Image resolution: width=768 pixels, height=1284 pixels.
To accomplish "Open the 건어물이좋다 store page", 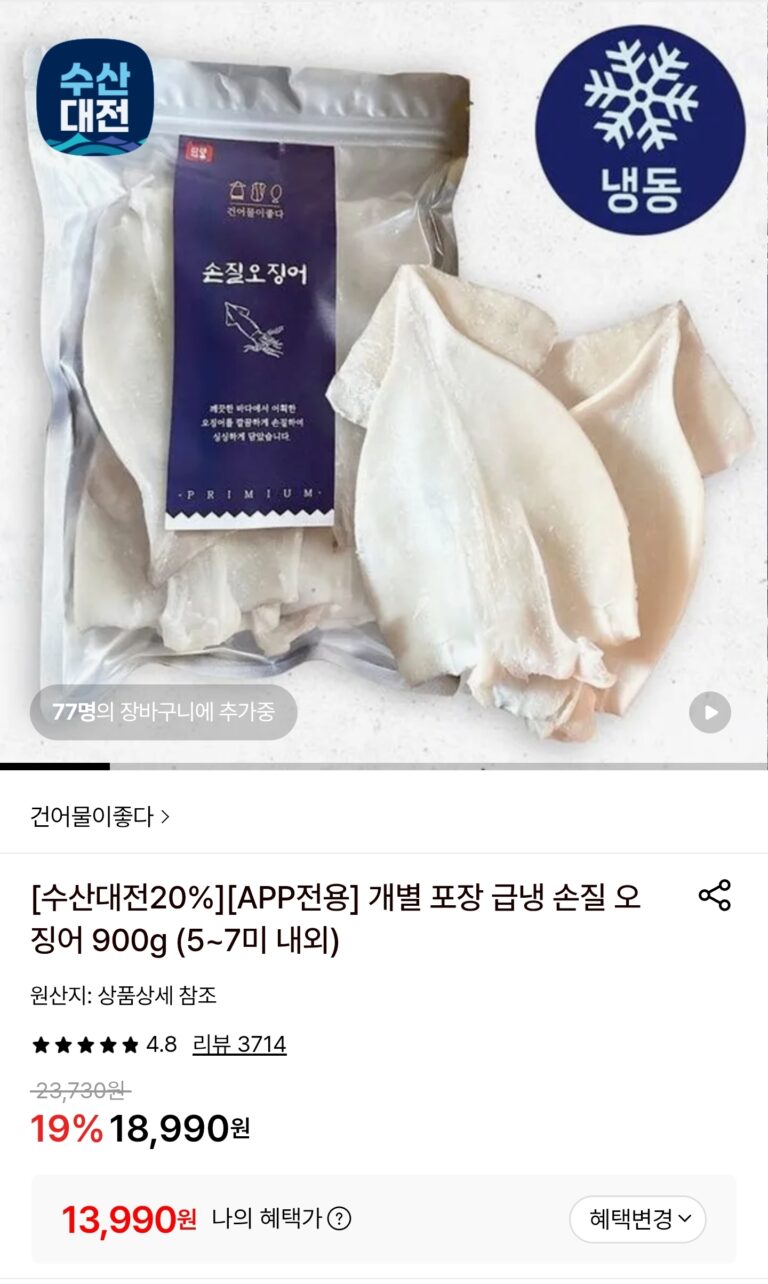I will pos(100,816).
